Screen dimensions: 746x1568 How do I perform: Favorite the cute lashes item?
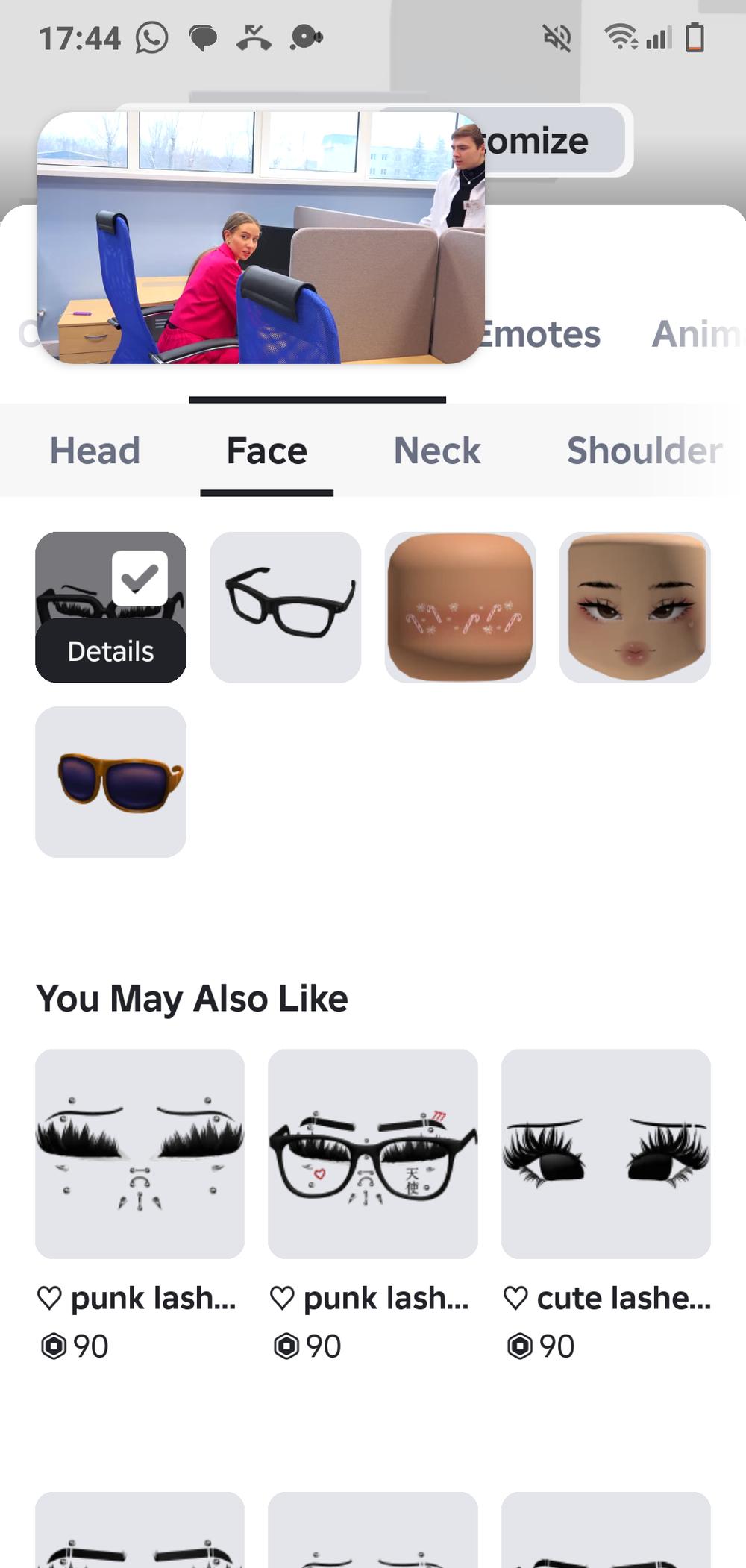[x=515, y=1299]
